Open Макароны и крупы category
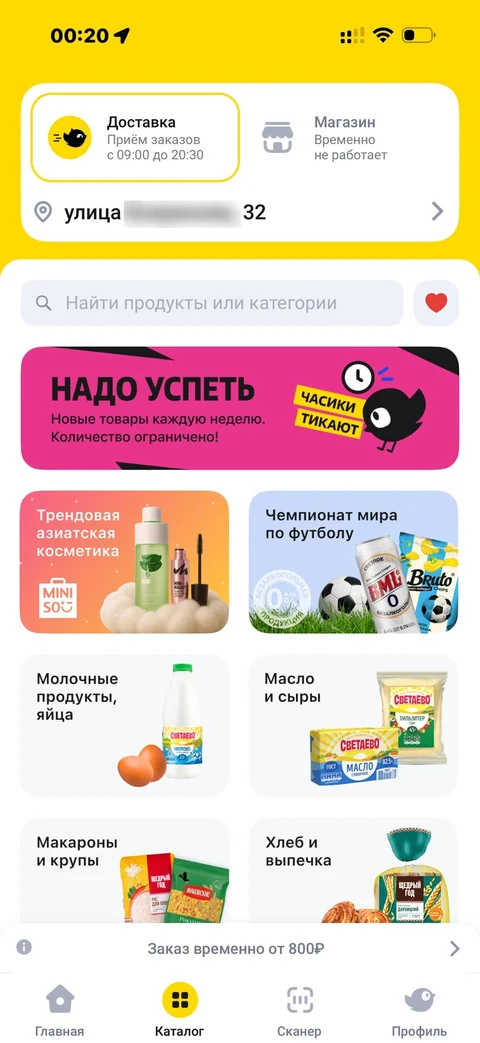Viewport: 480px width, 1043px height. [x=124, y=871]
